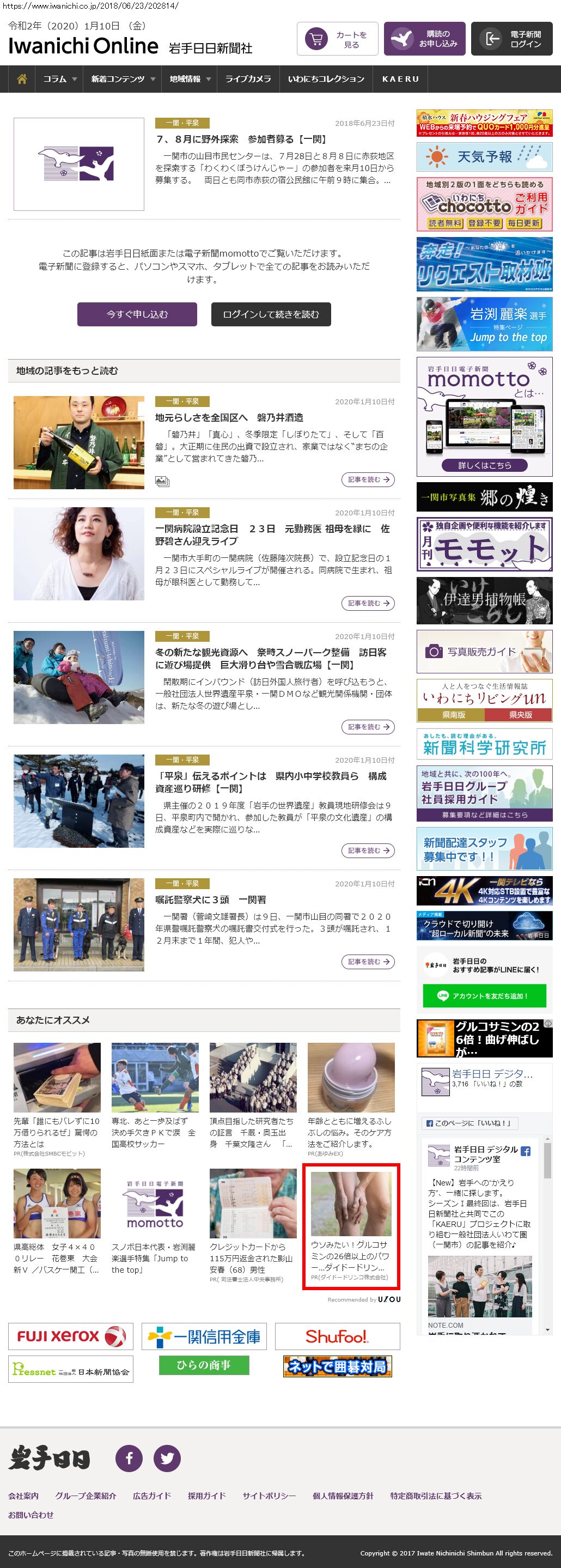Expand the 新着コンテンツ menu
The height and width of the screenshot is (1568, 561).
click(x=123, y=79)
